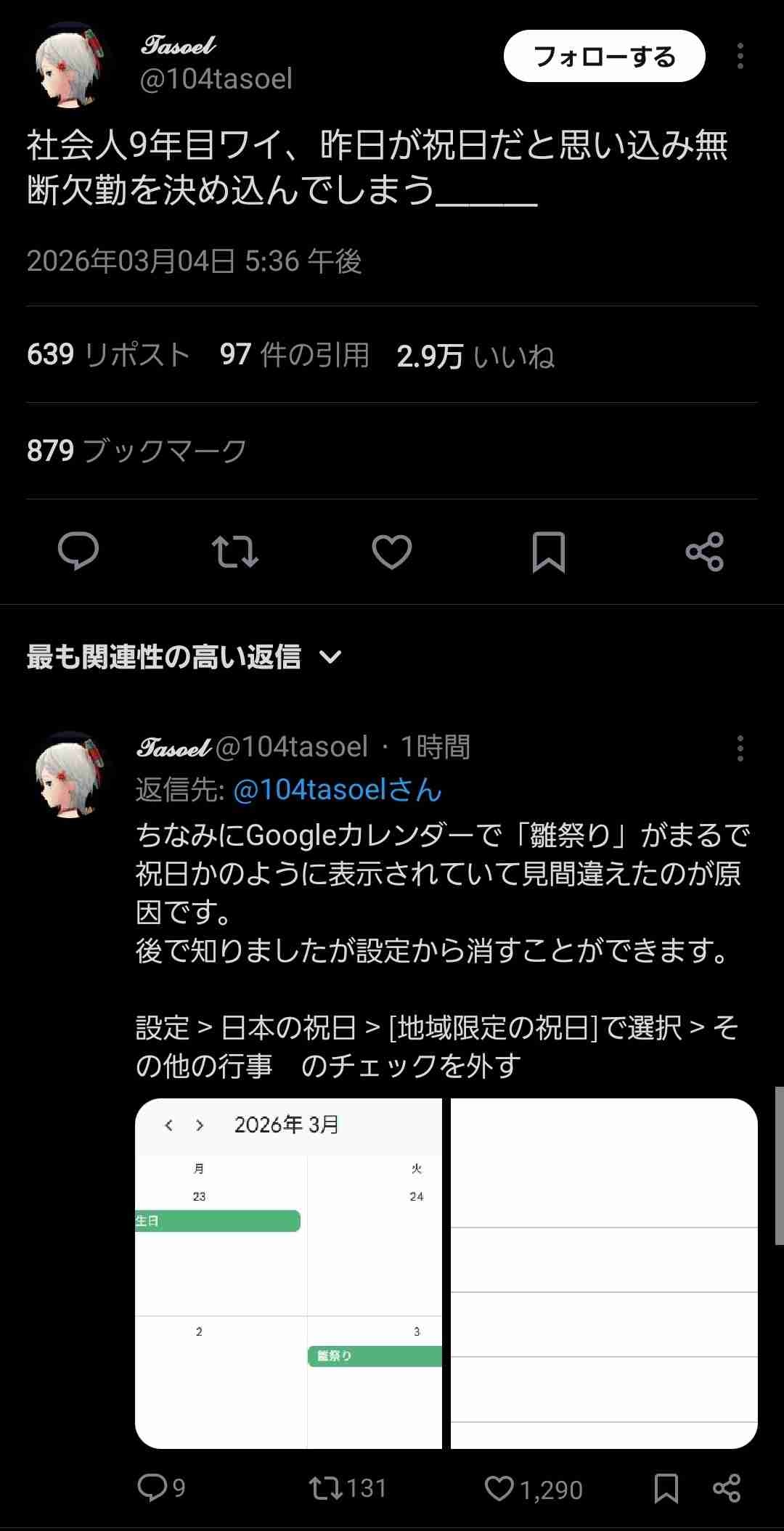The height and width of the screenshot is (1531, 784).
Task: Repost the main post
Action: point(234,552)
